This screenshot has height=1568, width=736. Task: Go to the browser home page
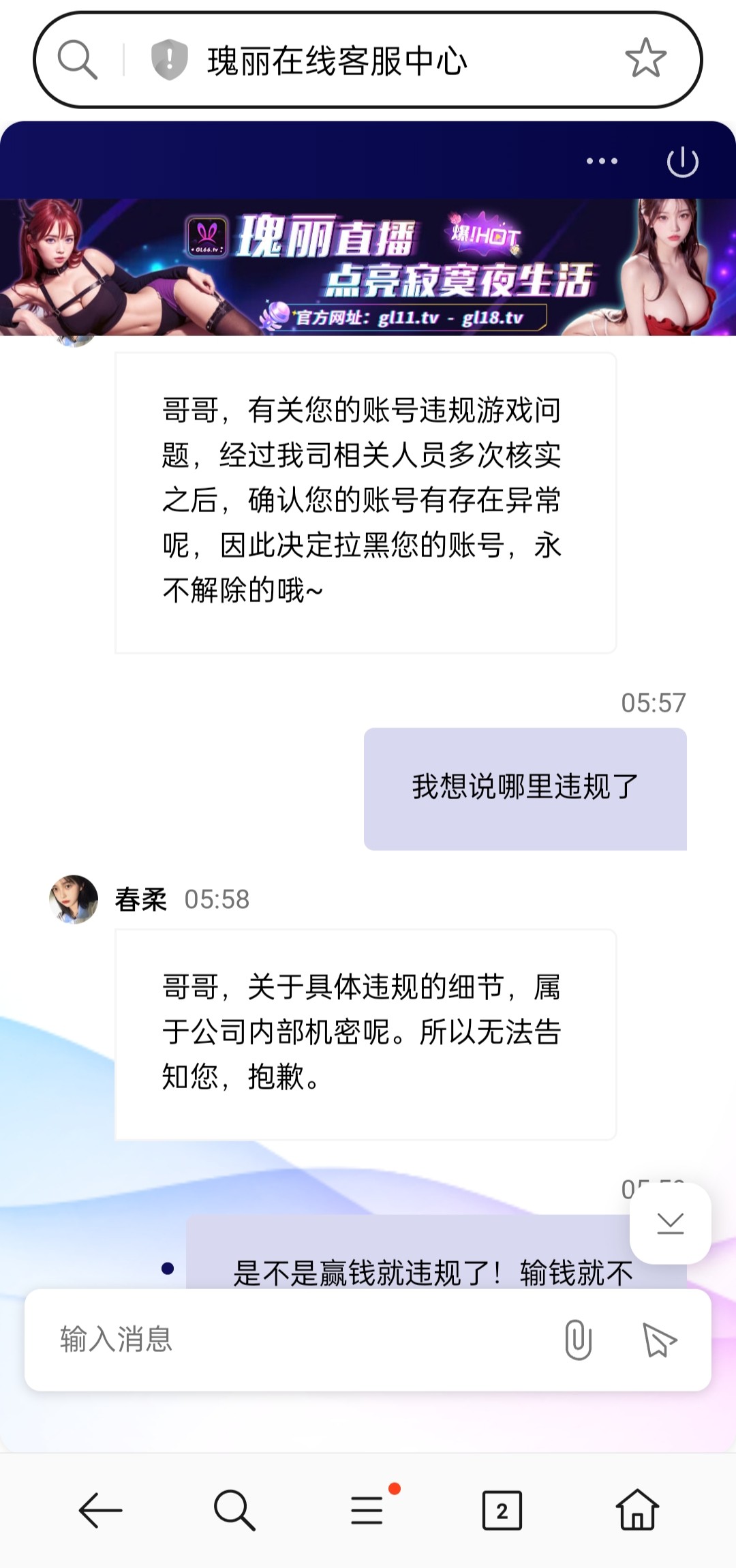(637, 1509)
